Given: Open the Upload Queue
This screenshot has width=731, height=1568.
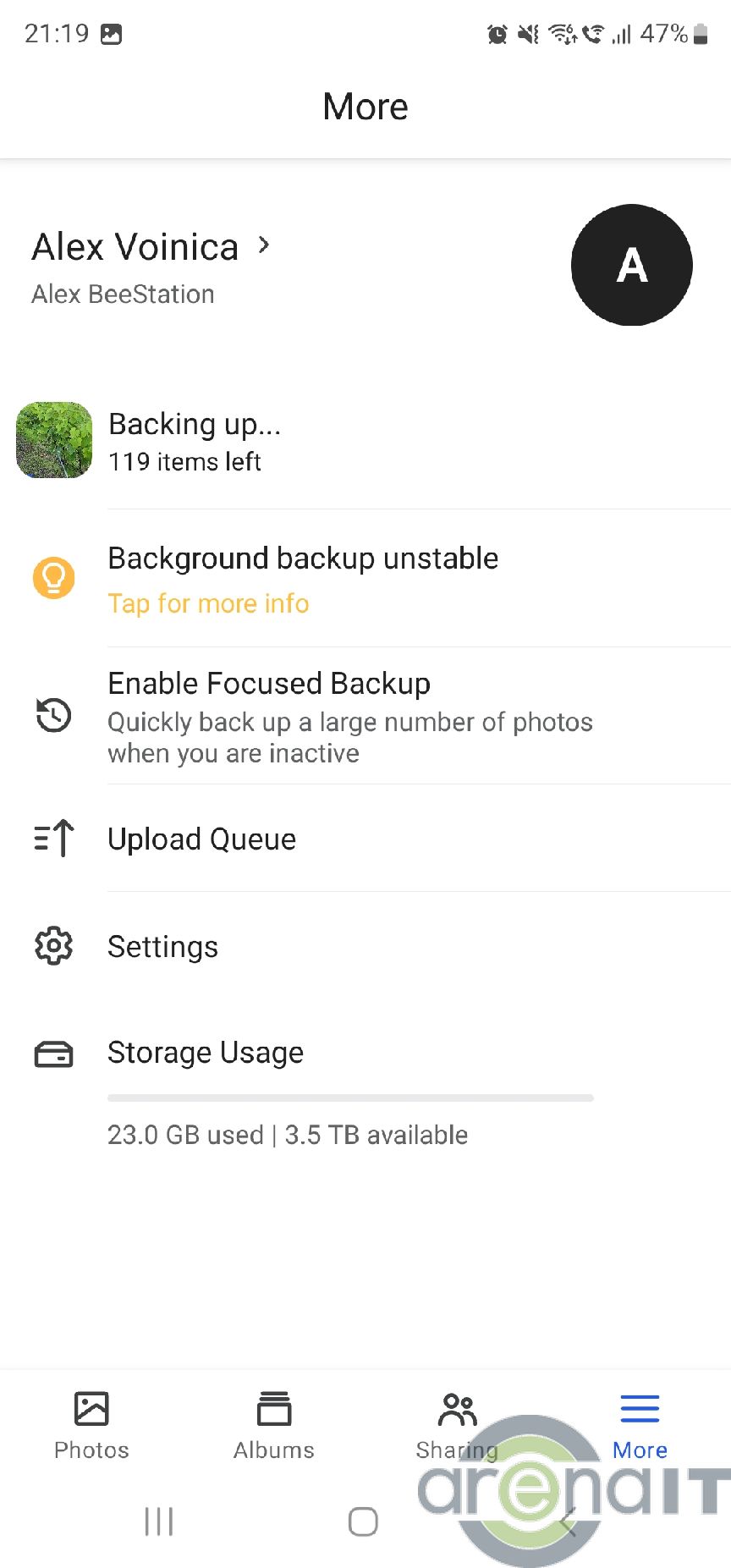Looking at the screenshot, I should [x=201, y=839].
